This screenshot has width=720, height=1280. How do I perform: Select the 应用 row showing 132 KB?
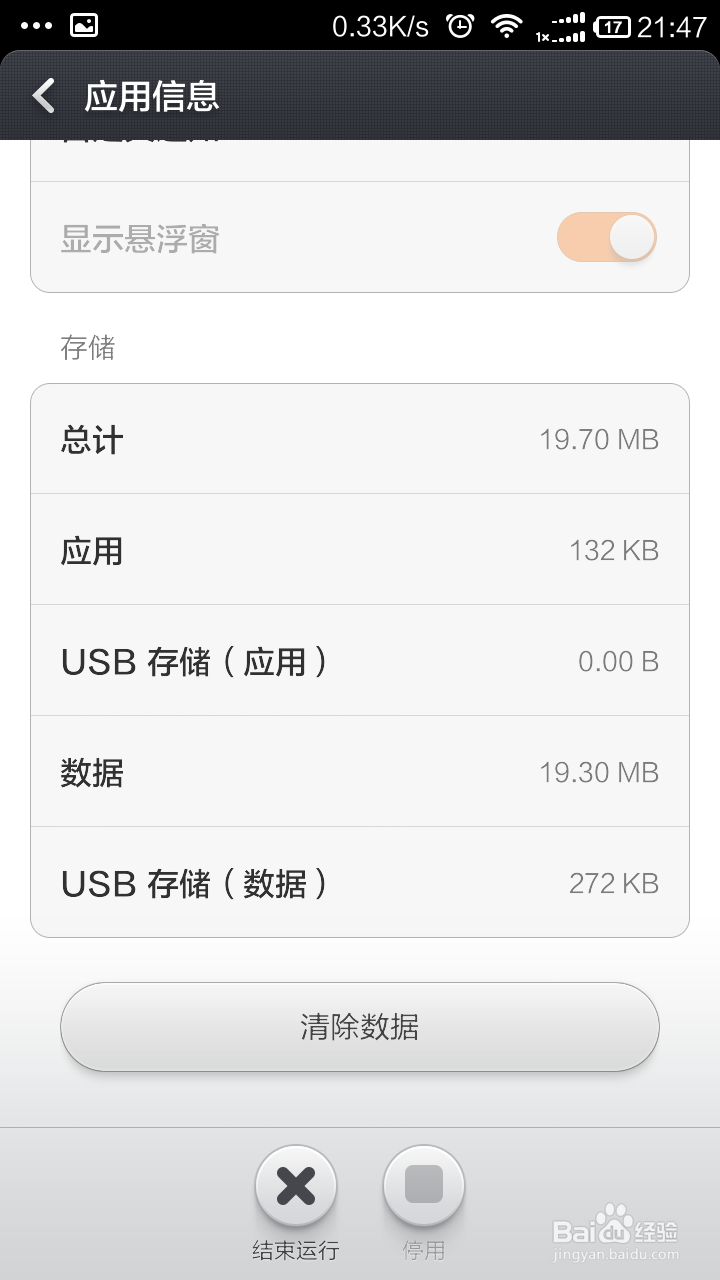360,550
